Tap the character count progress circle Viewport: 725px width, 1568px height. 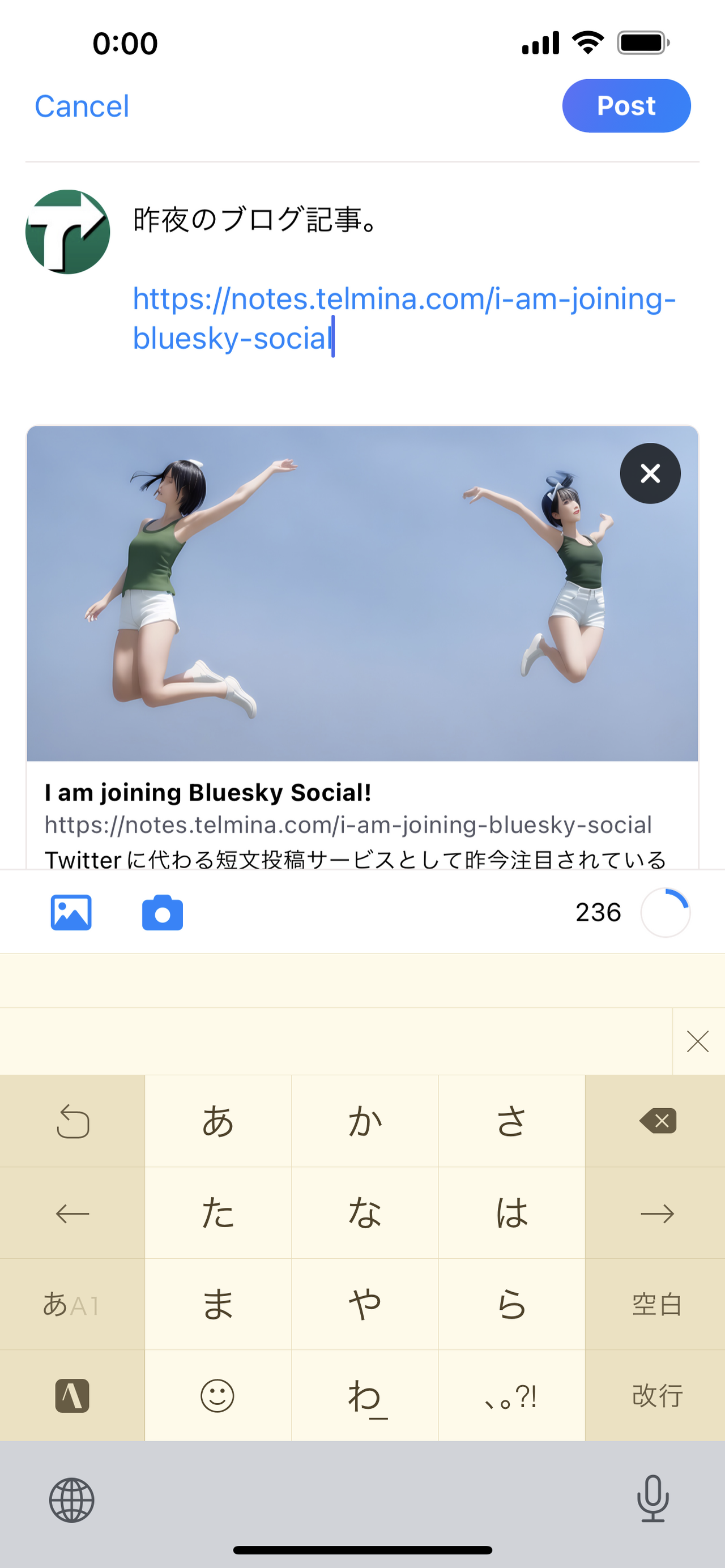pyautogui.click(x=665, y=912)
